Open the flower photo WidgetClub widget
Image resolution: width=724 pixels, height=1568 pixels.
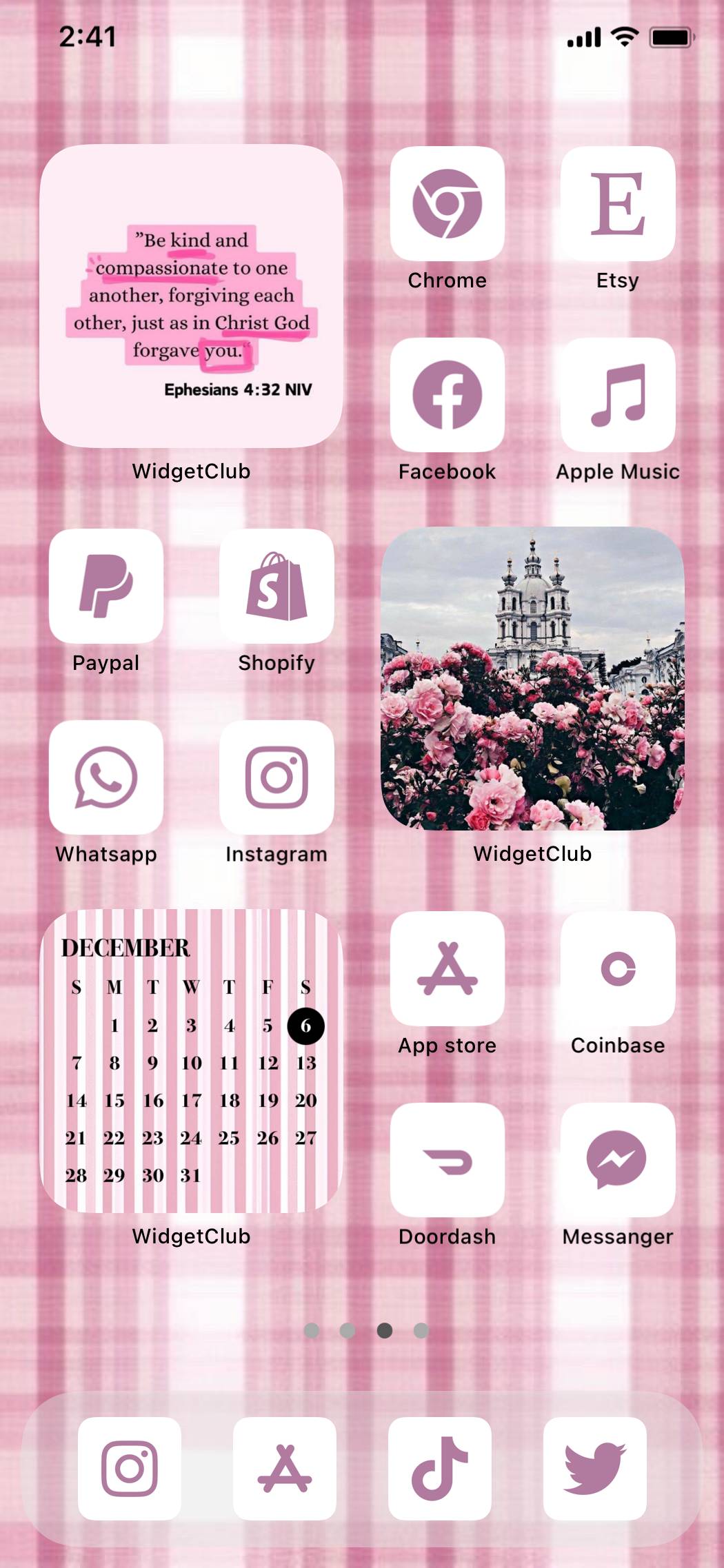pos(532,678)
